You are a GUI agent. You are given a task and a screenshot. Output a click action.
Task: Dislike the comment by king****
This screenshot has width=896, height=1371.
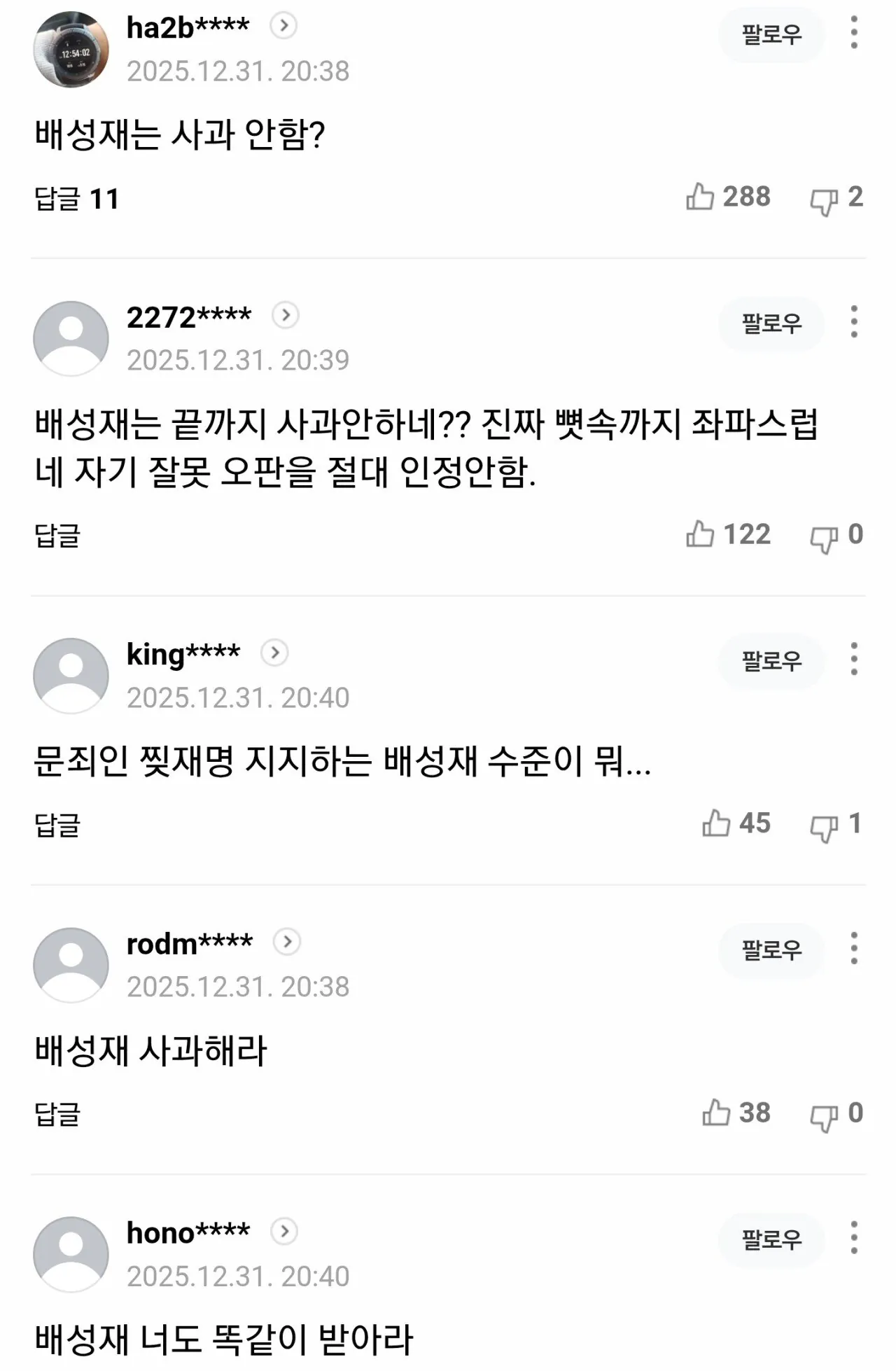click(823, 827)
